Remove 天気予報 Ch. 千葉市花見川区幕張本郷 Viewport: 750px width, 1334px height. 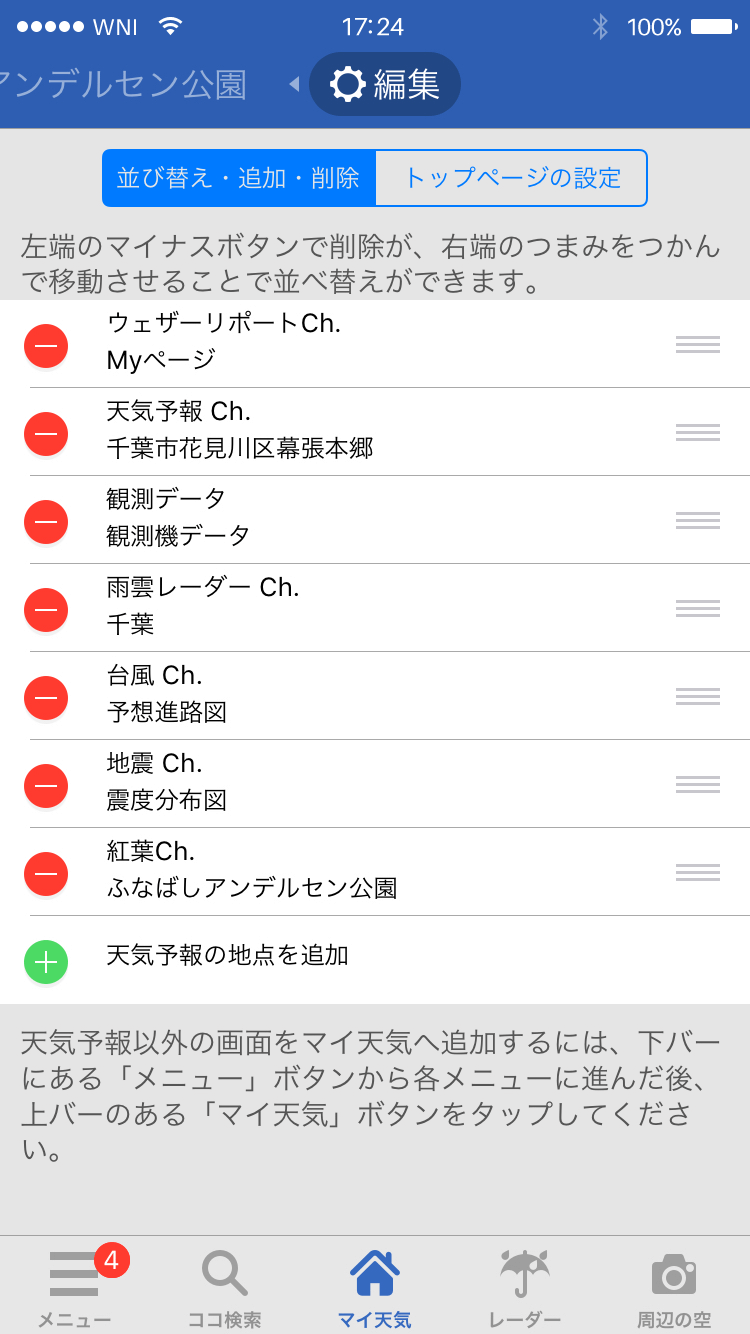pyautogui.click(x=46, y=434)
